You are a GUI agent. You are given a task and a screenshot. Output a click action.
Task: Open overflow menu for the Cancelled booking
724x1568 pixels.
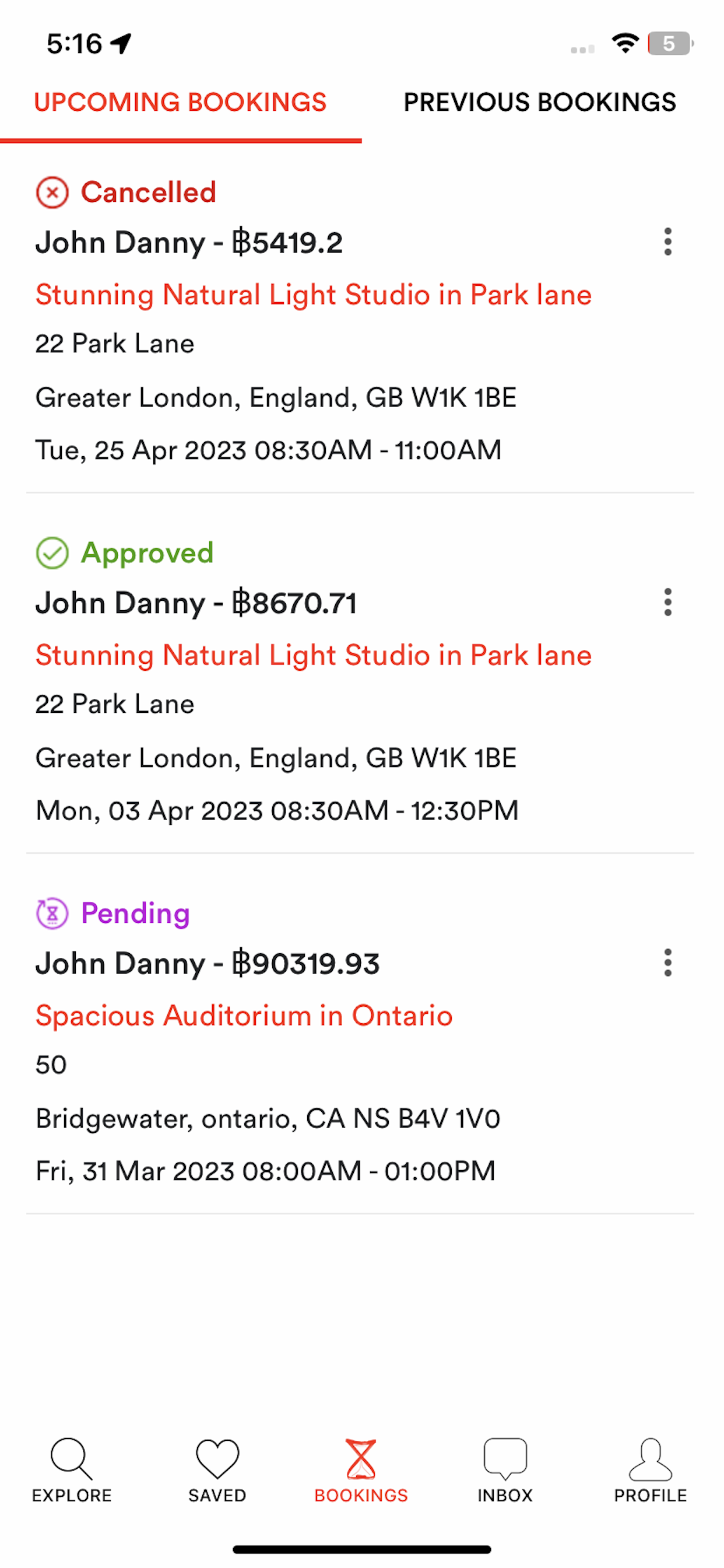(667, 242)
